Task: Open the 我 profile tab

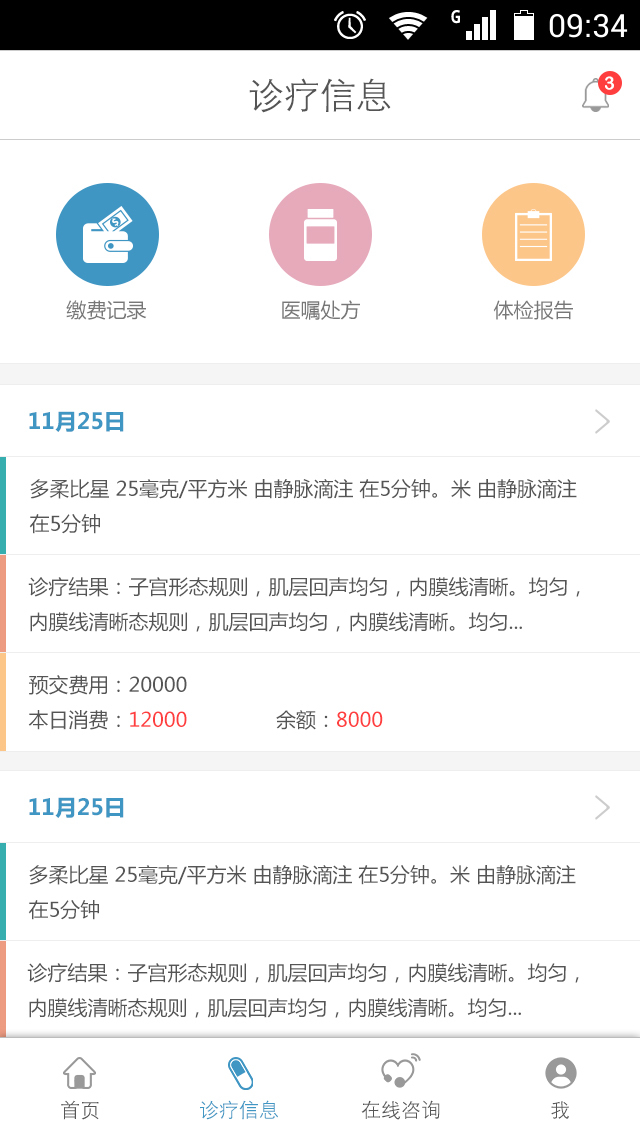Action: 560,1087
